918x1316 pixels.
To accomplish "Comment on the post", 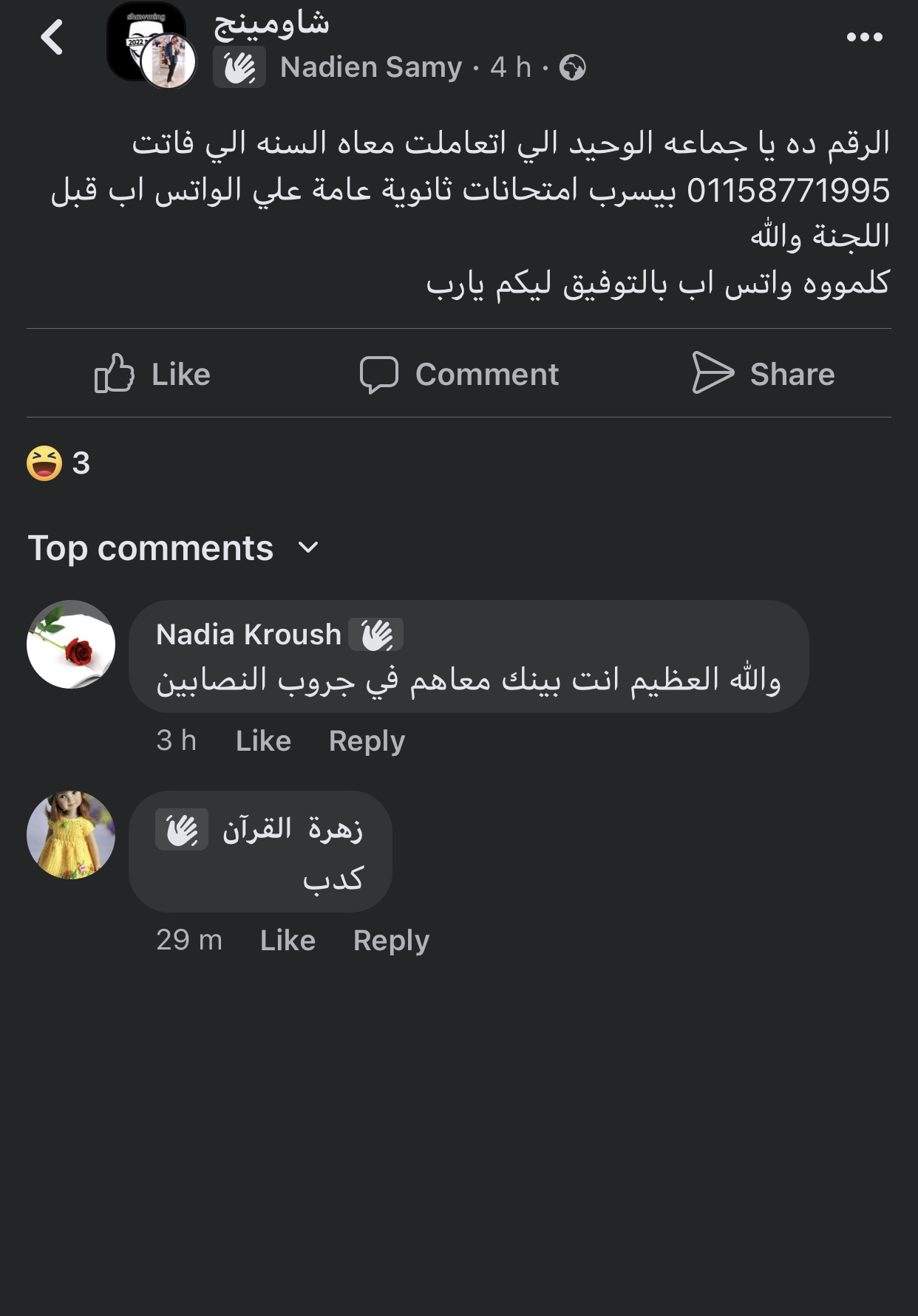I will (x=459, y=374).
